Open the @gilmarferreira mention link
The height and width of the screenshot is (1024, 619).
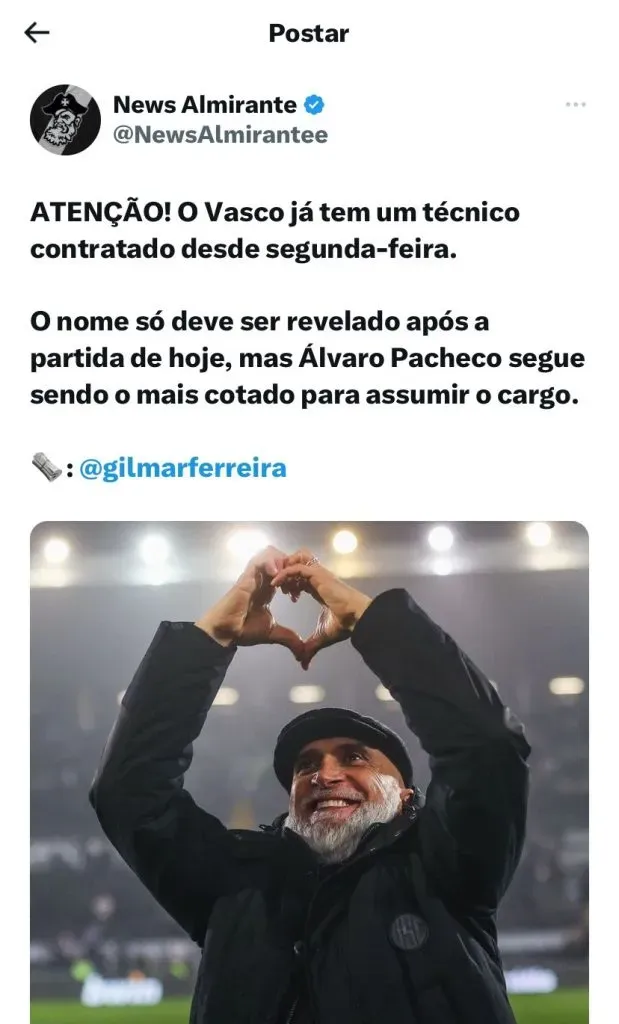182,468
